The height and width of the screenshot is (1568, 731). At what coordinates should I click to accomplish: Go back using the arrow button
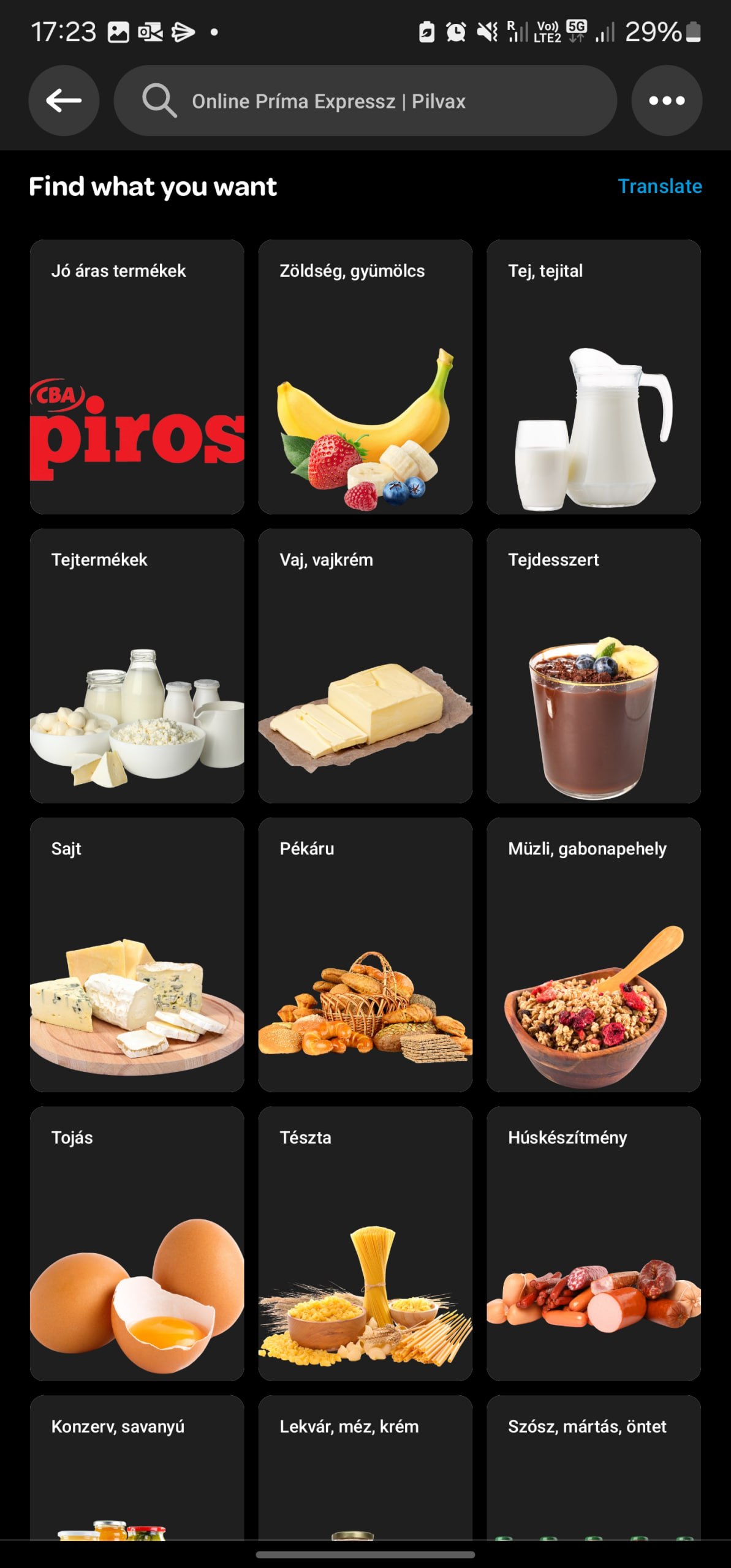pyautogui.click(x=64, y=100)
